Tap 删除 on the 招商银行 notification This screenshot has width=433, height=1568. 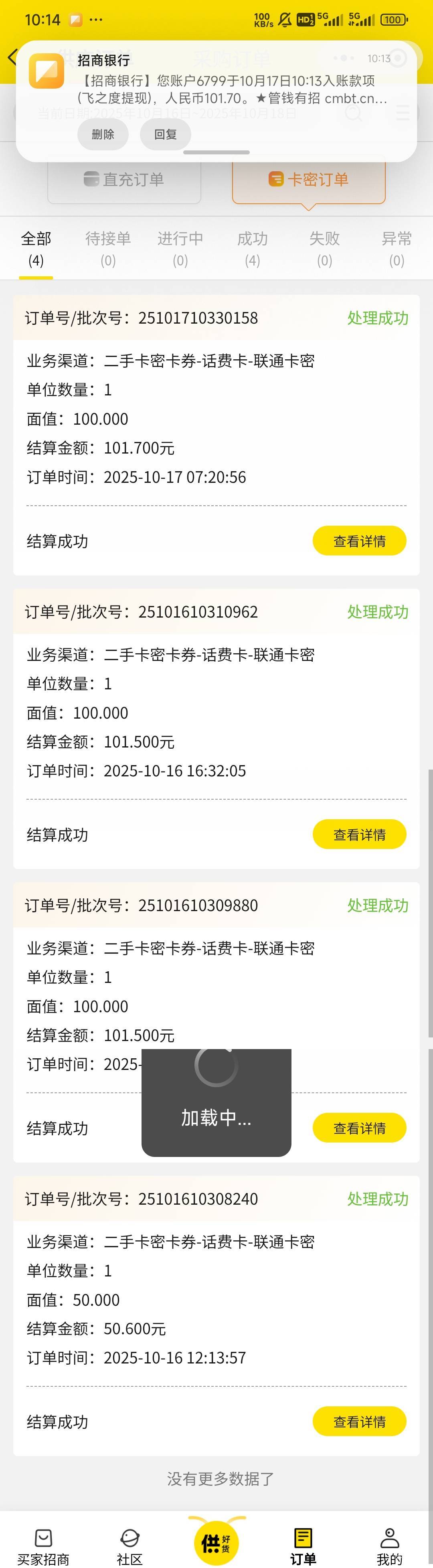(x=103, y=134)
